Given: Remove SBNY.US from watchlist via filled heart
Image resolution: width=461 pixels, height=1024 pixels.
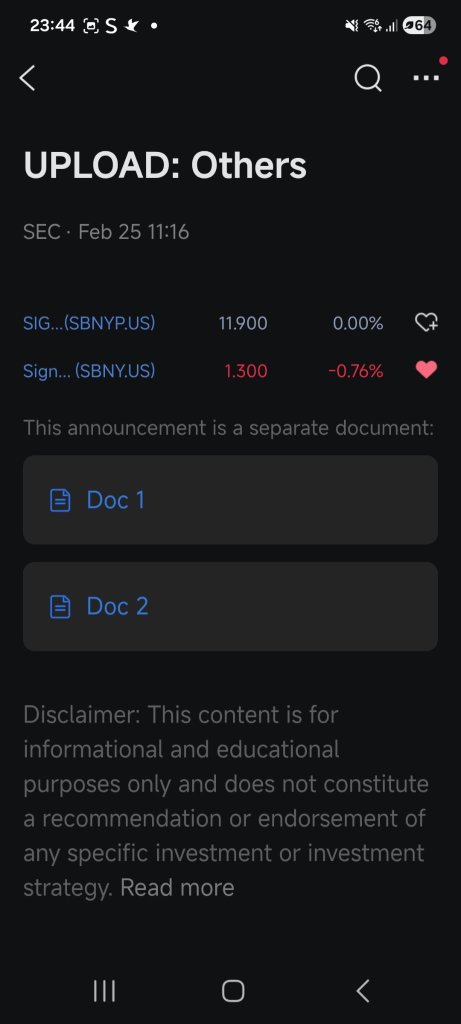Looking at the screenshot, I should click(x=426, y=370).
